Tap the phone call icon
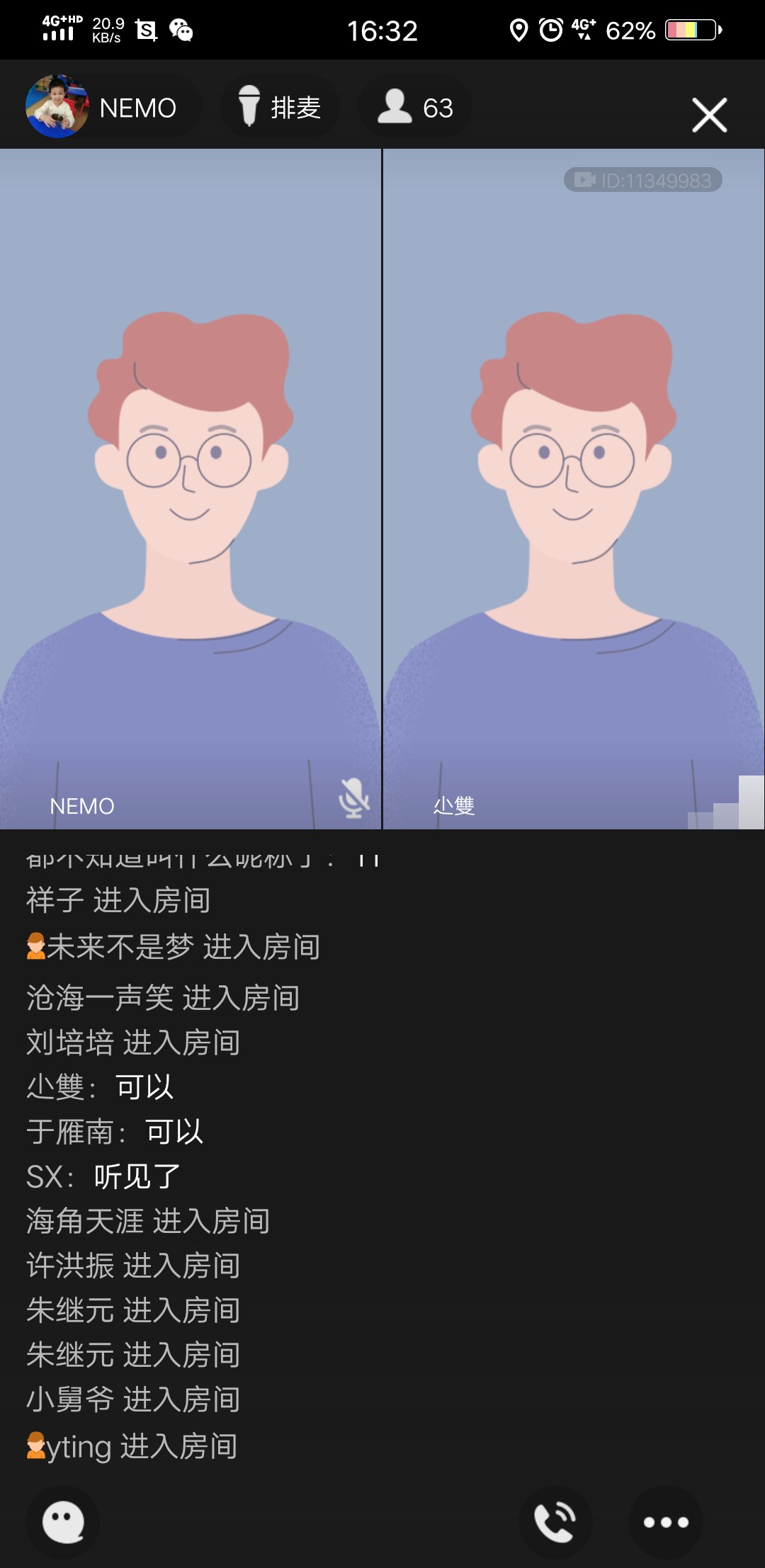This screenshot has height=1568, width=765. click(555, 1521)
